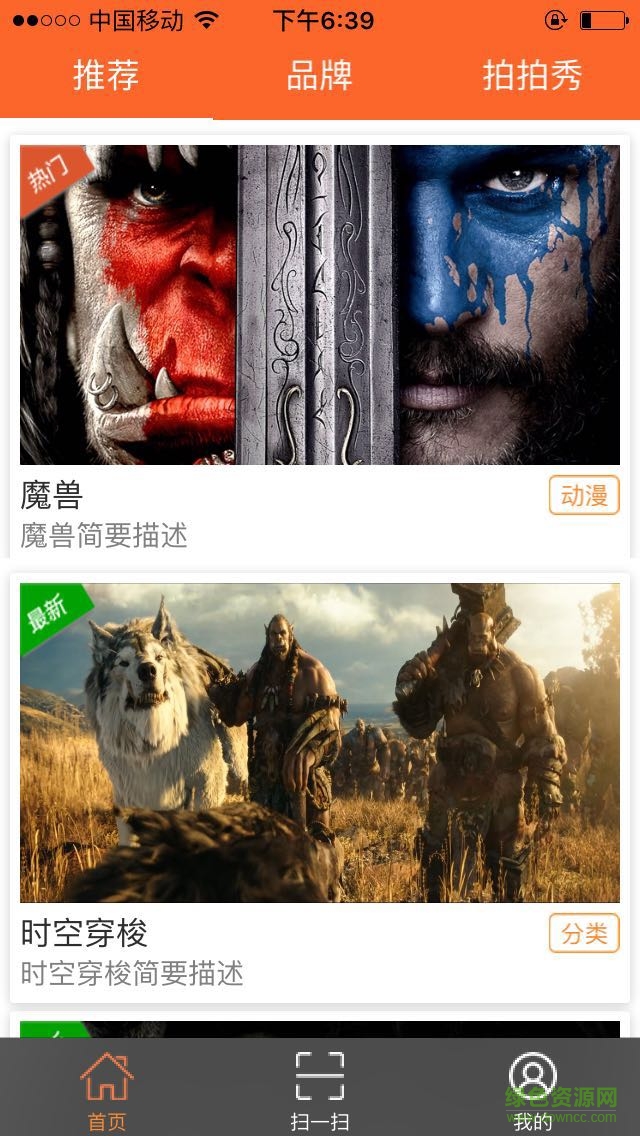Tap the 动漫 tag chip

click(x=584, y=496)
